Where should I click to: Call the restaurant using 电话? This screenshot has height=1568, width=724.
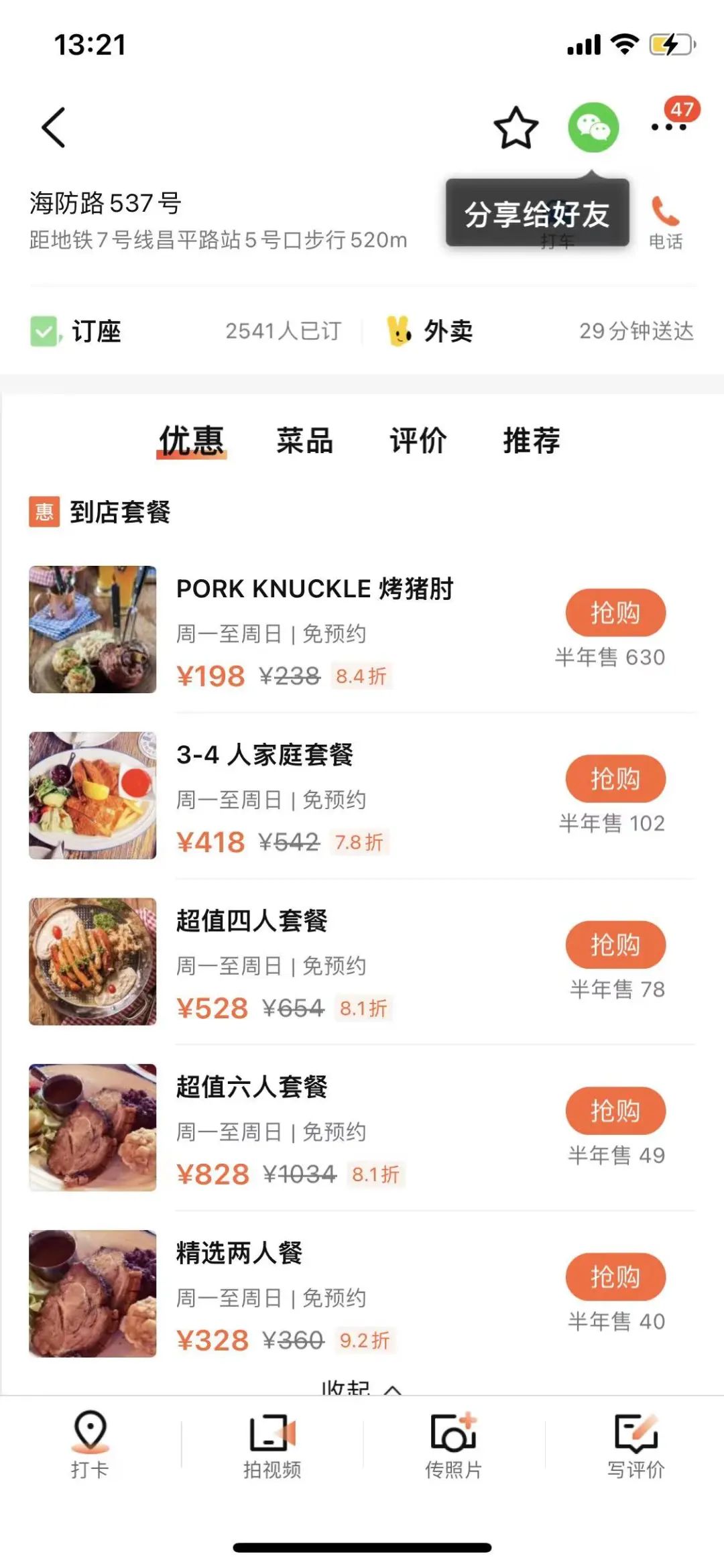(666, 223)
